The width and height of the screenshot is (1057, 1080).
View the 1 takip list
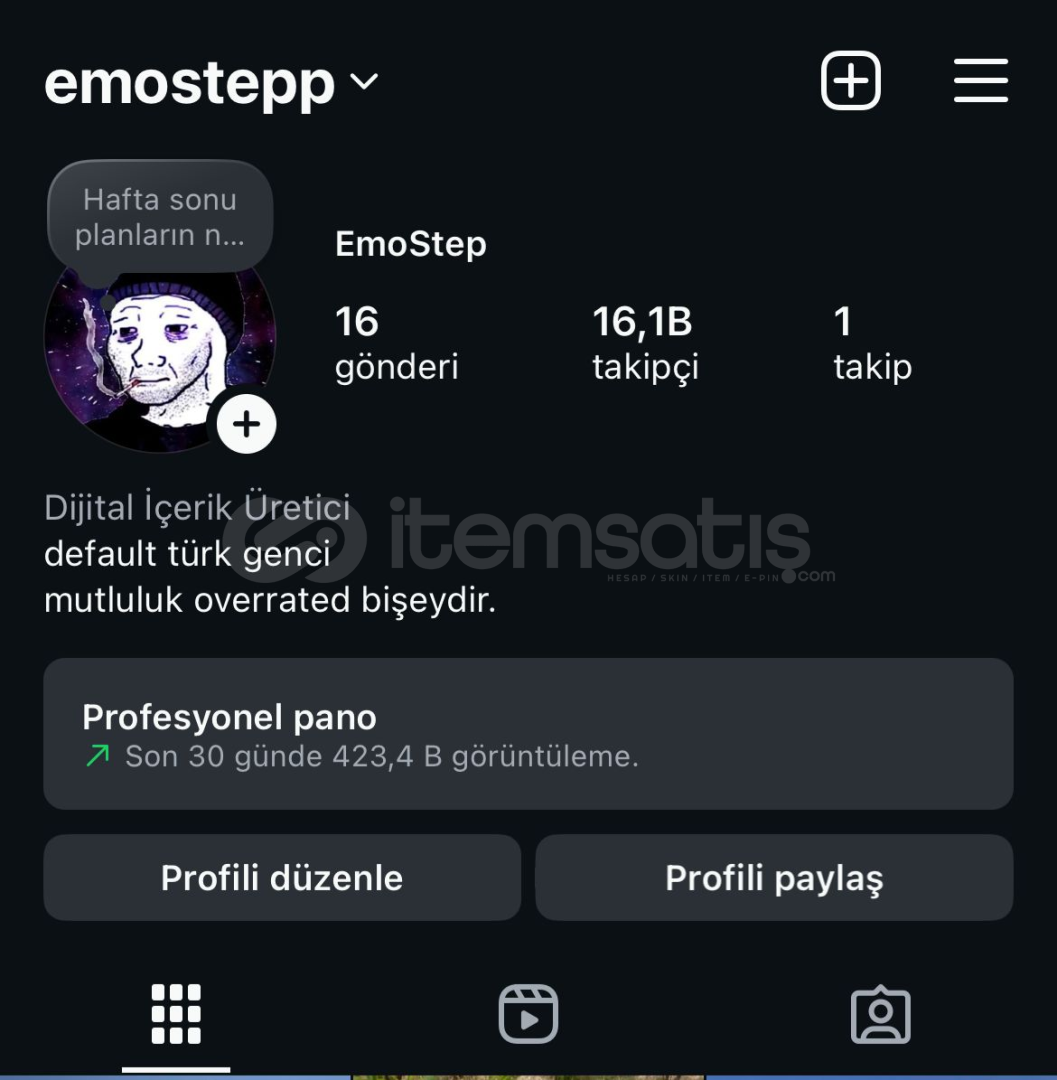click(x=872, y=343)
